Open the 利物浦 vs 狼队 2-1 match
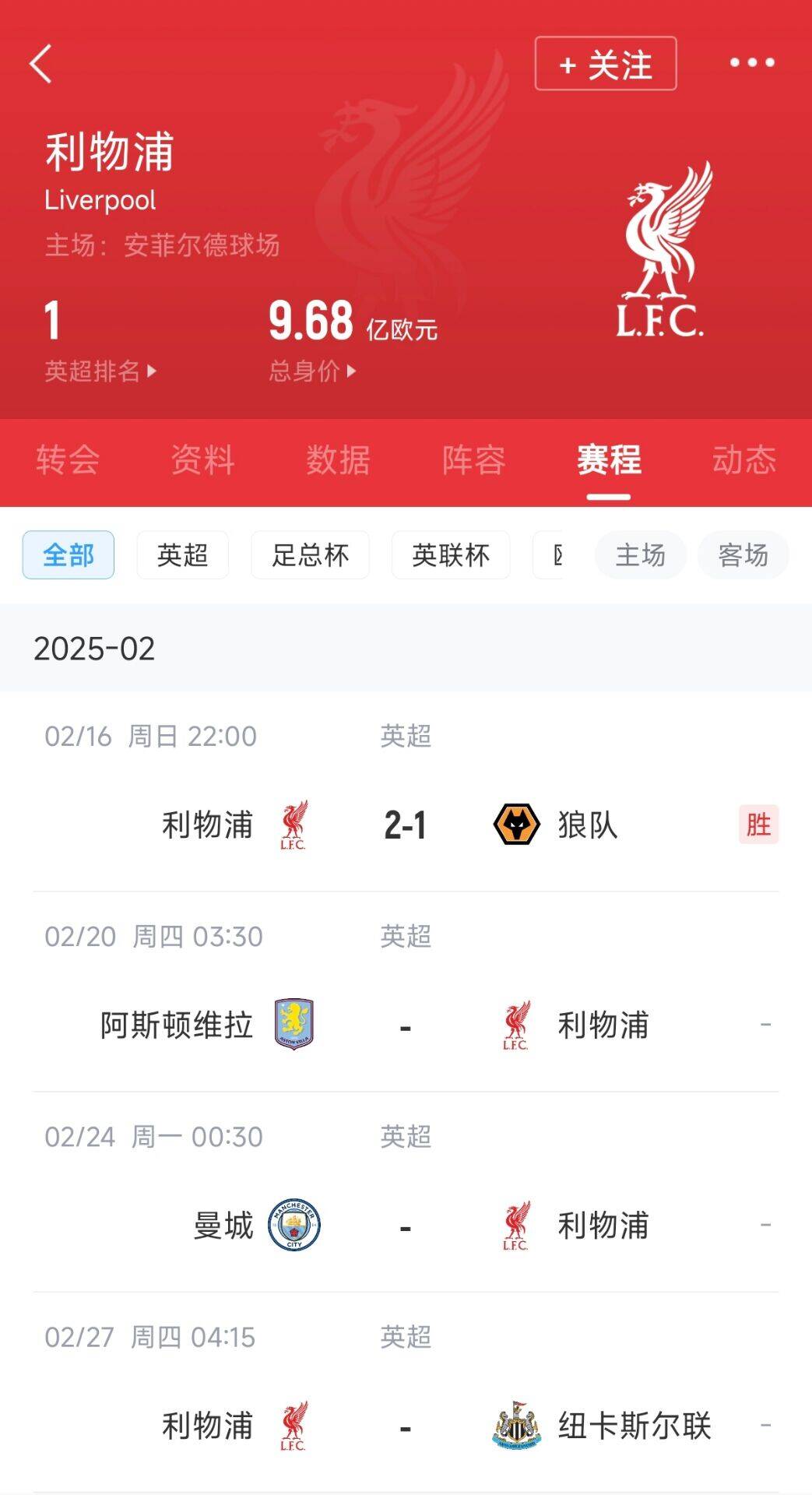Image resolution: width=812 pixels, height=1495 pixels. pyautogui.click(x=405, y=825)
